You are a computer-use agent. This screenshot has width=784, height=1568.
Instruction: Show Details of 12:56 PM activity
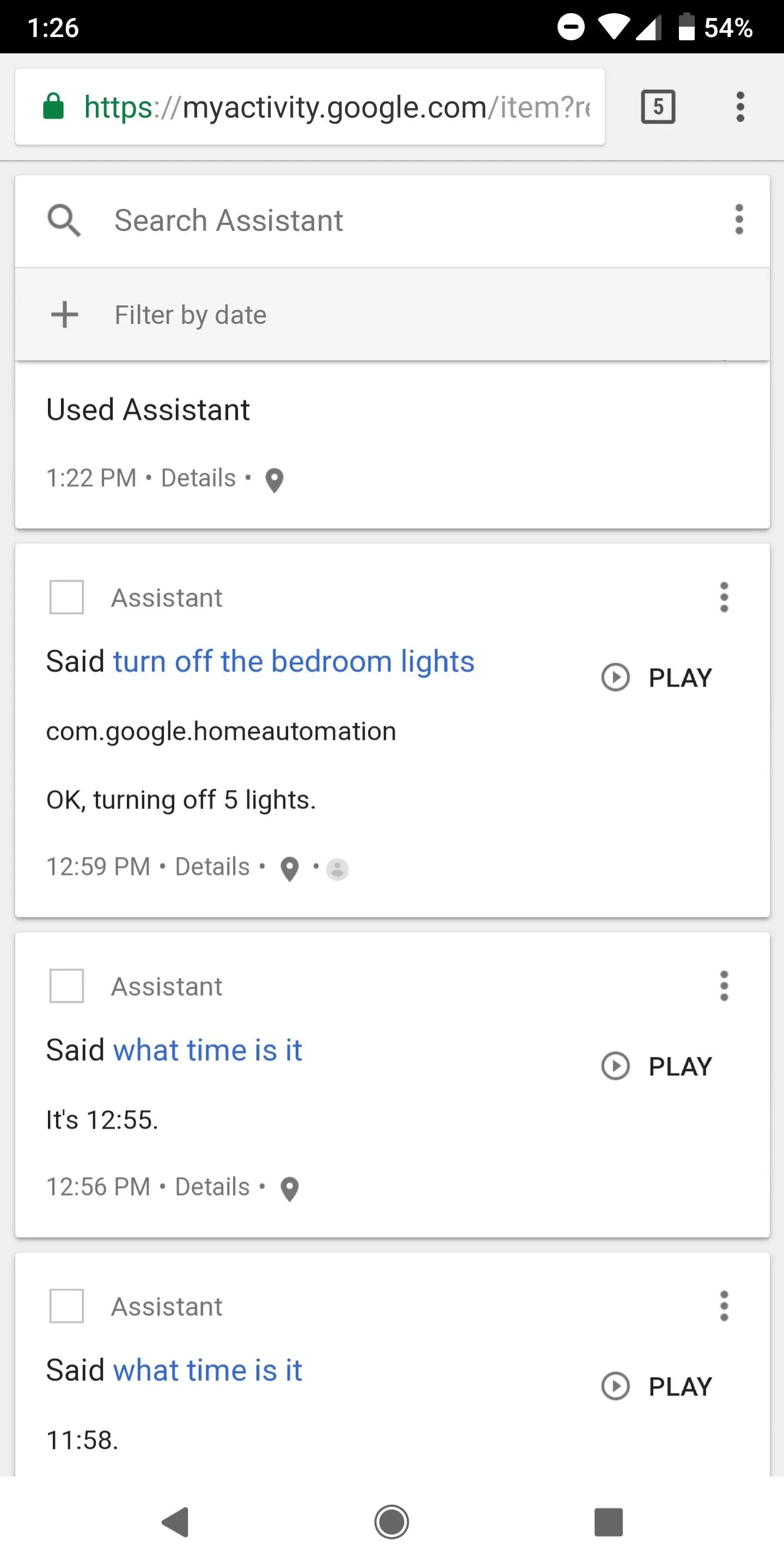[x=212, y=1187]
